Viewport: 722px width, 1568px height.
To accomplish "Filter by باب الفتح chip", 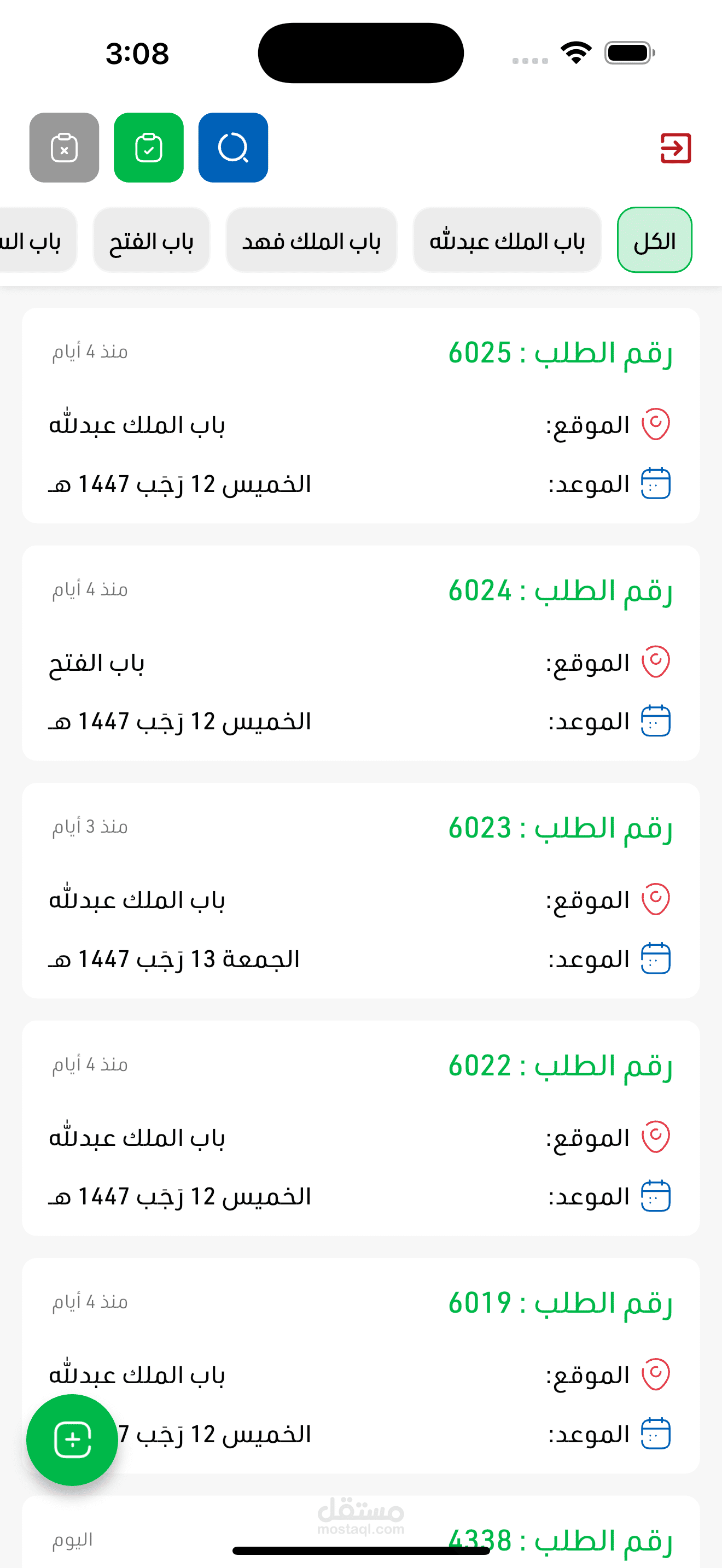I will [x=151, y=241].
